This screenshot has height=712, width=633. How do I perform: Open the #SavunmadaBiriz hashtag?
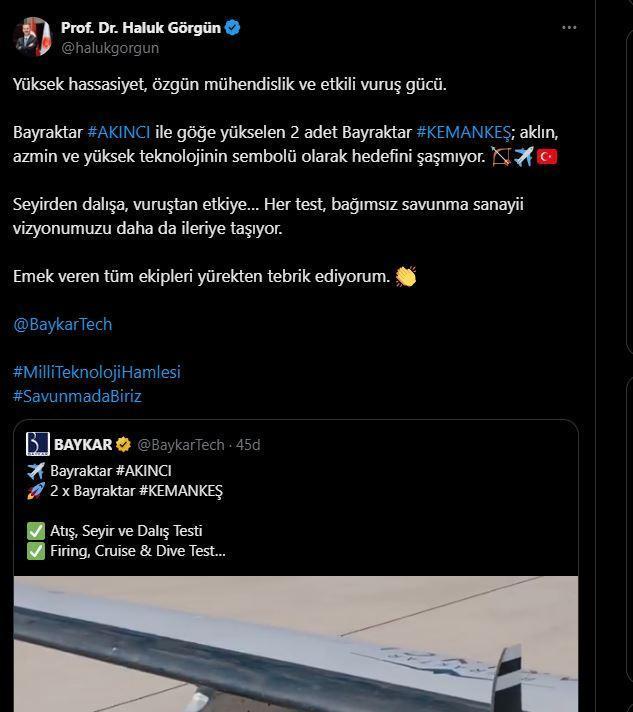point(78,395)
